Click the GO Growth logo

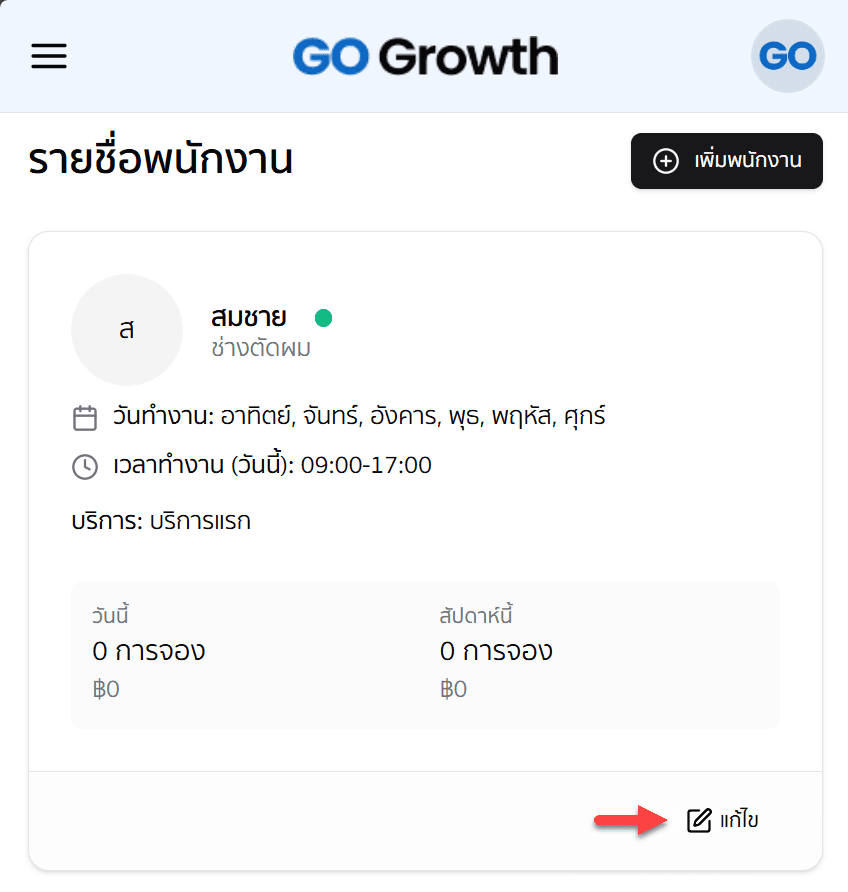coord(426,56)
